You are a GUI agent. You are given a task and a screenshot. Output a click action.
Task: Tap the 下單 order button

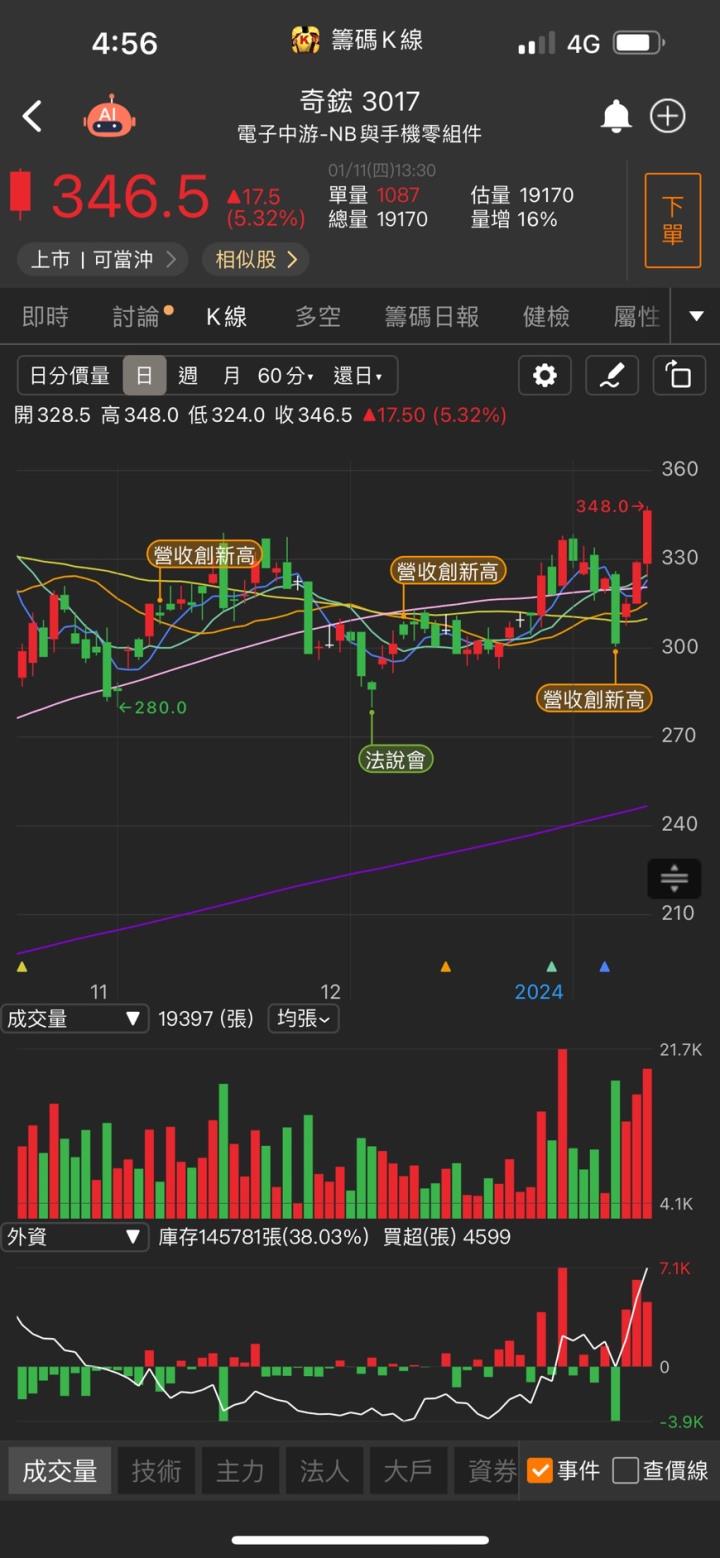[x=672, y=220]
